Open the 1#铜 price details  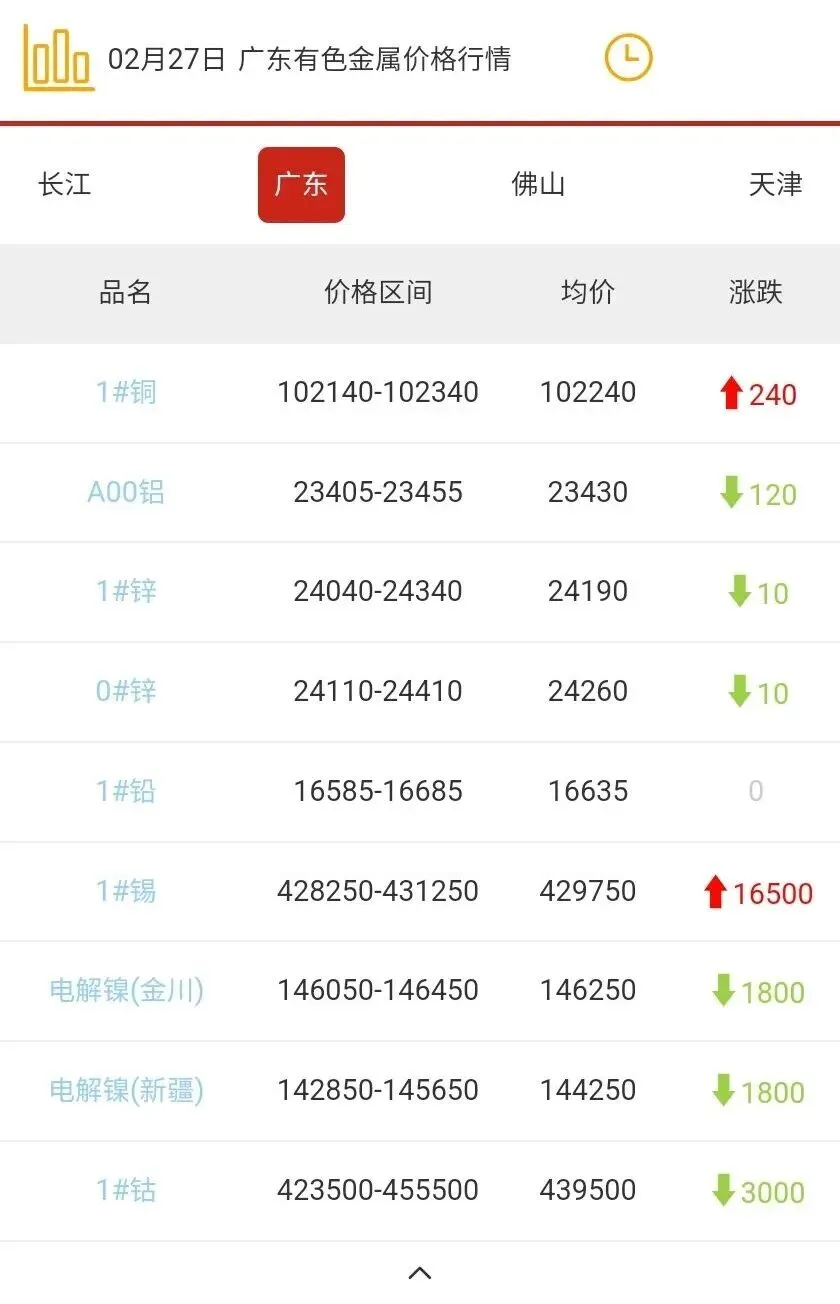(126, 392)
